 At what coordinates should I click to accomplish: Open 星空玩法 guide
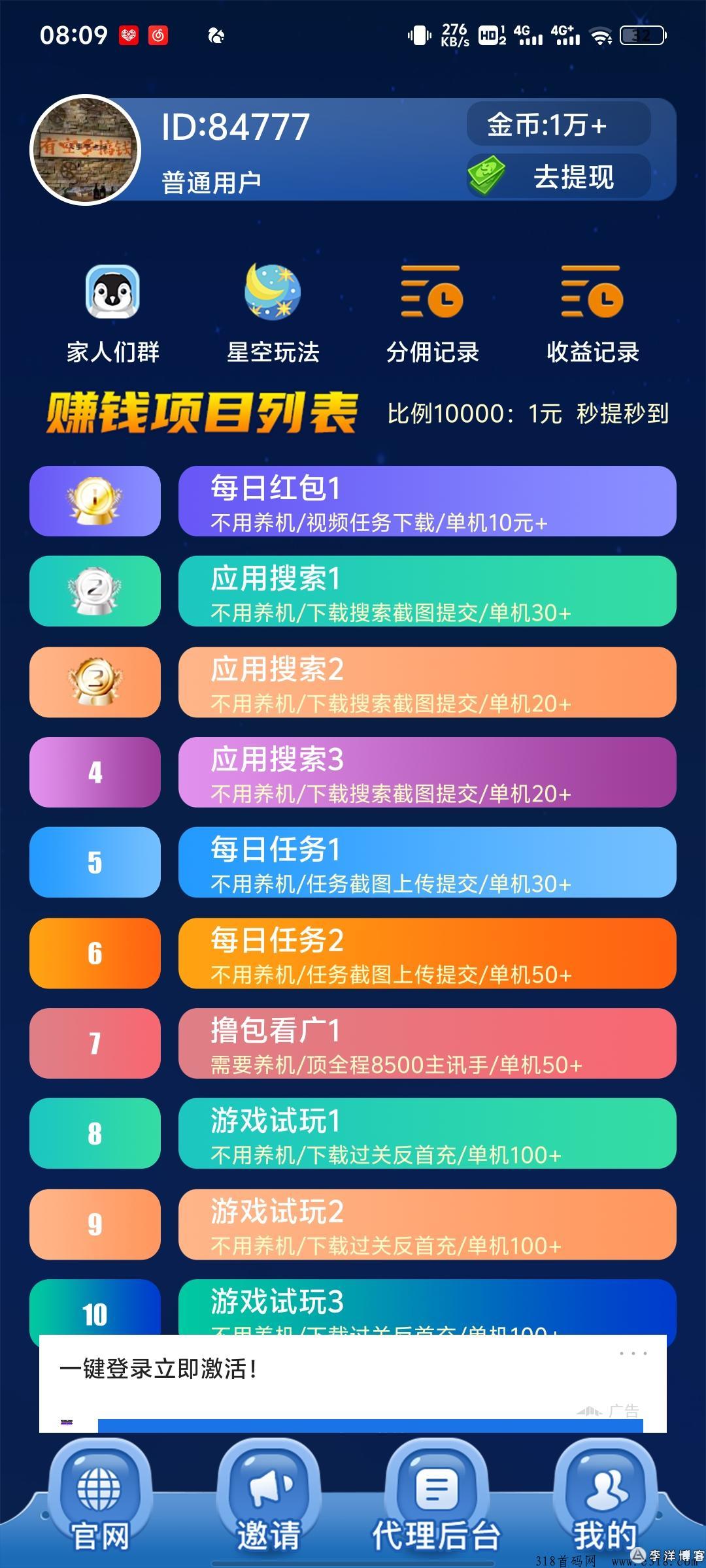pyautogui.click(x=273, y=314)
